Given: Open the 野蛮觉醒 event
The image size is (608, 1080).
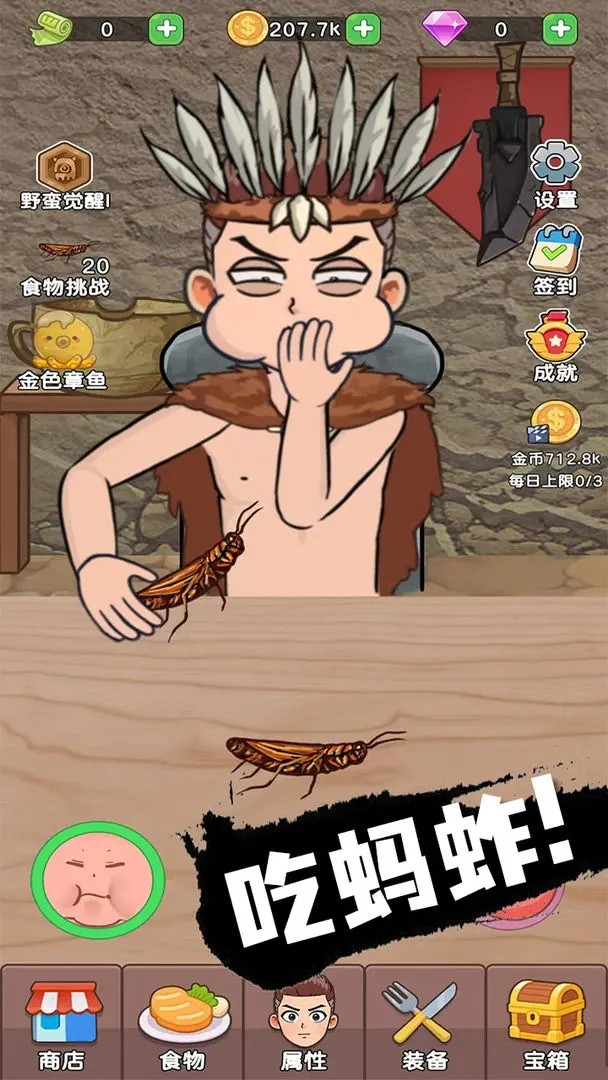Looking at the screenshot, I should click(x=66, y=176).
